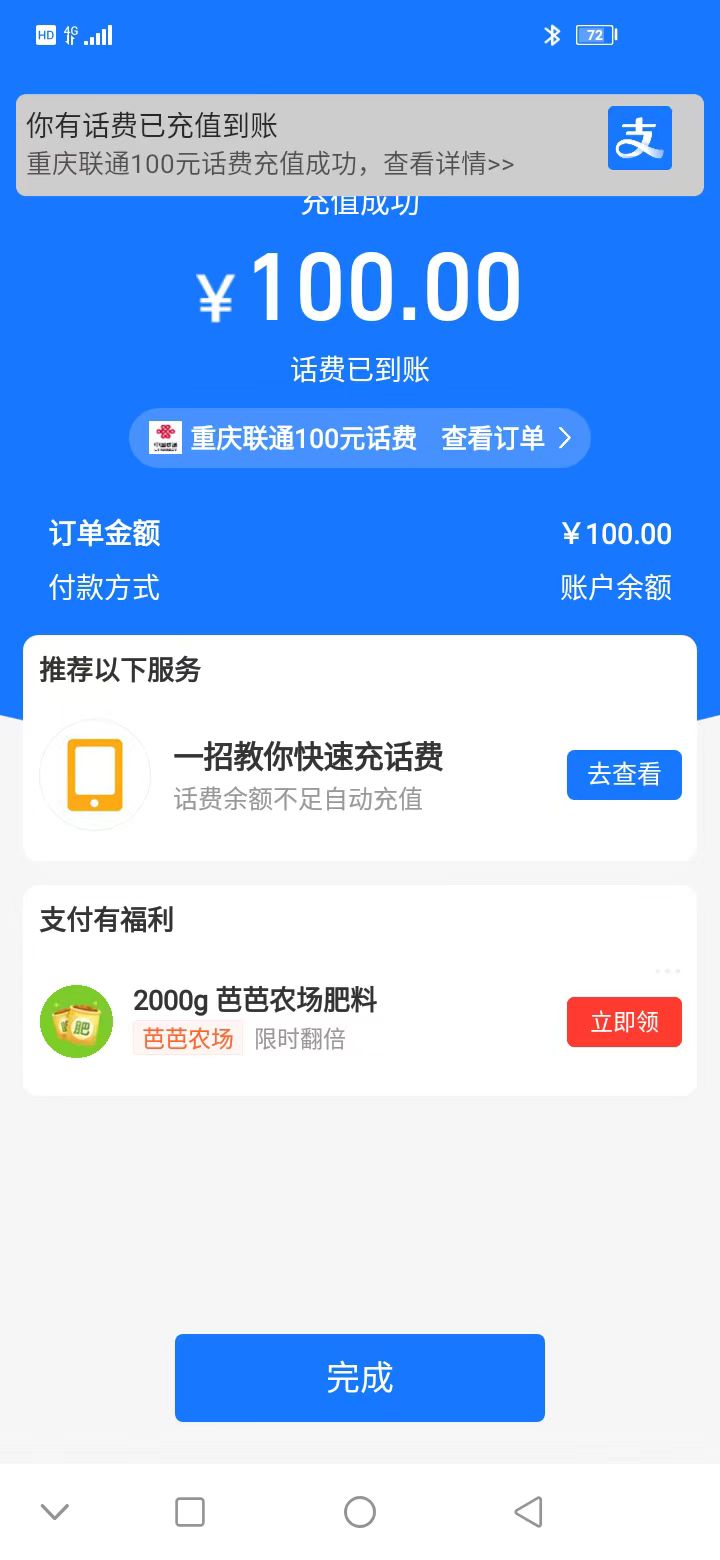Viewport: 720px width, 1560px height.
Task: Return to the home screen
Action: [360, 1512]
